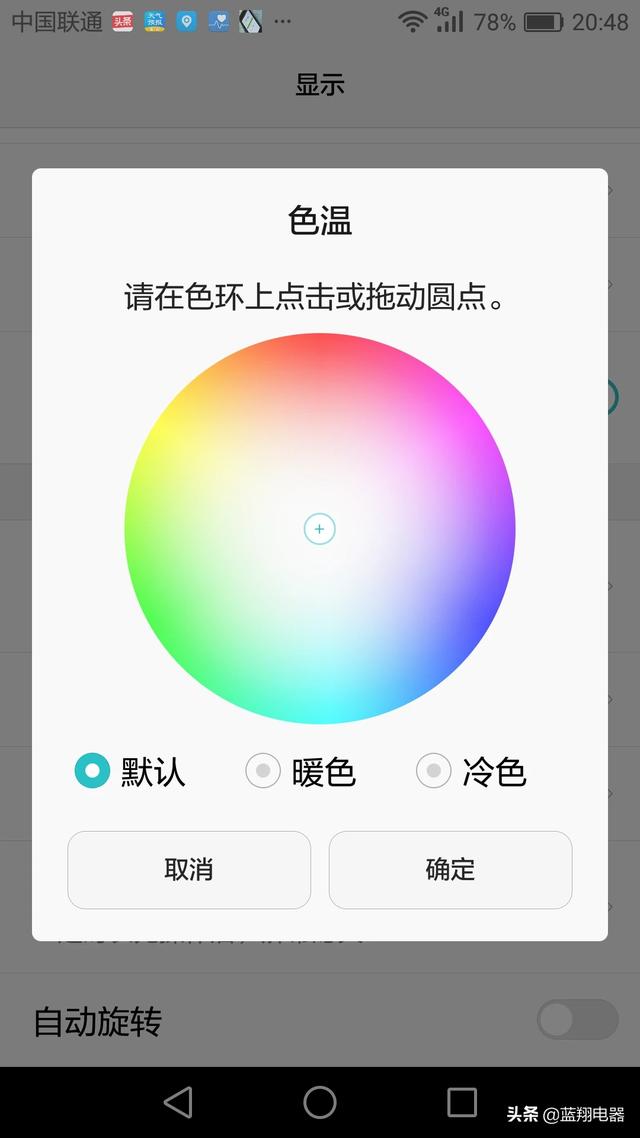
Task: Return to the home screen
Action: 320,1102
